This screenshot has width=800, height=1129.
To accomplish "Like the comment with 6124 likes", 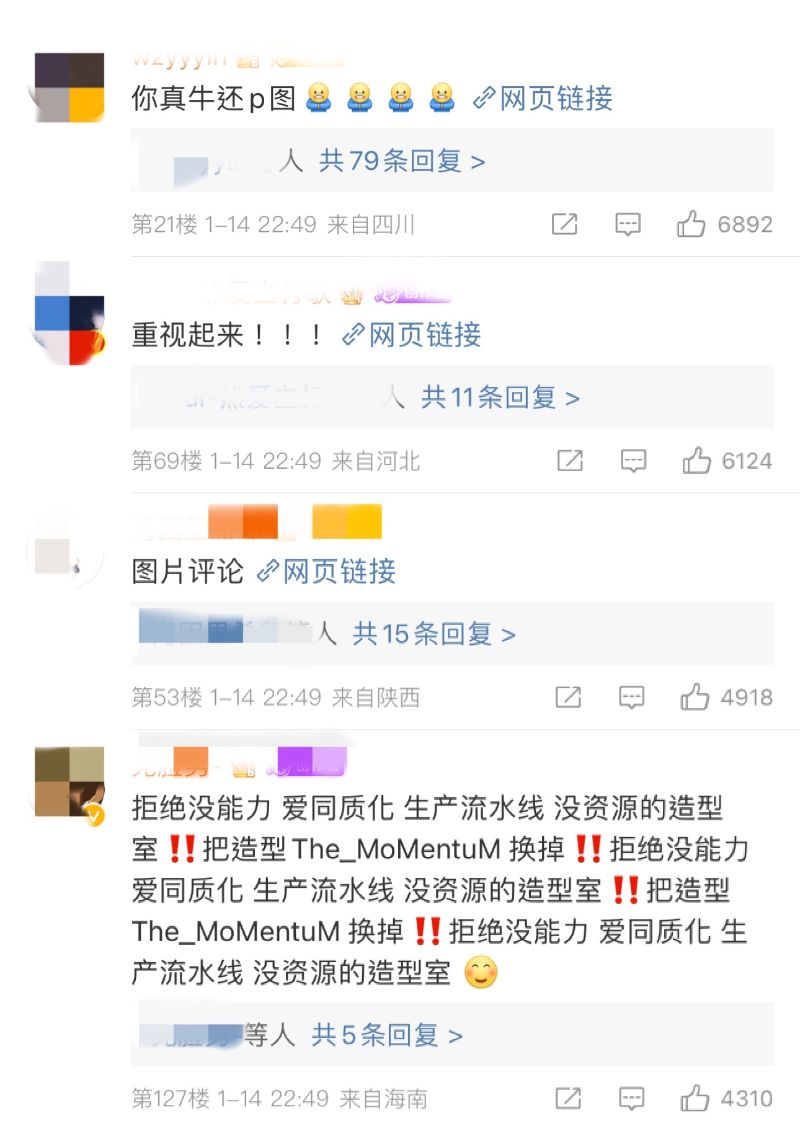I will point(696,460).
